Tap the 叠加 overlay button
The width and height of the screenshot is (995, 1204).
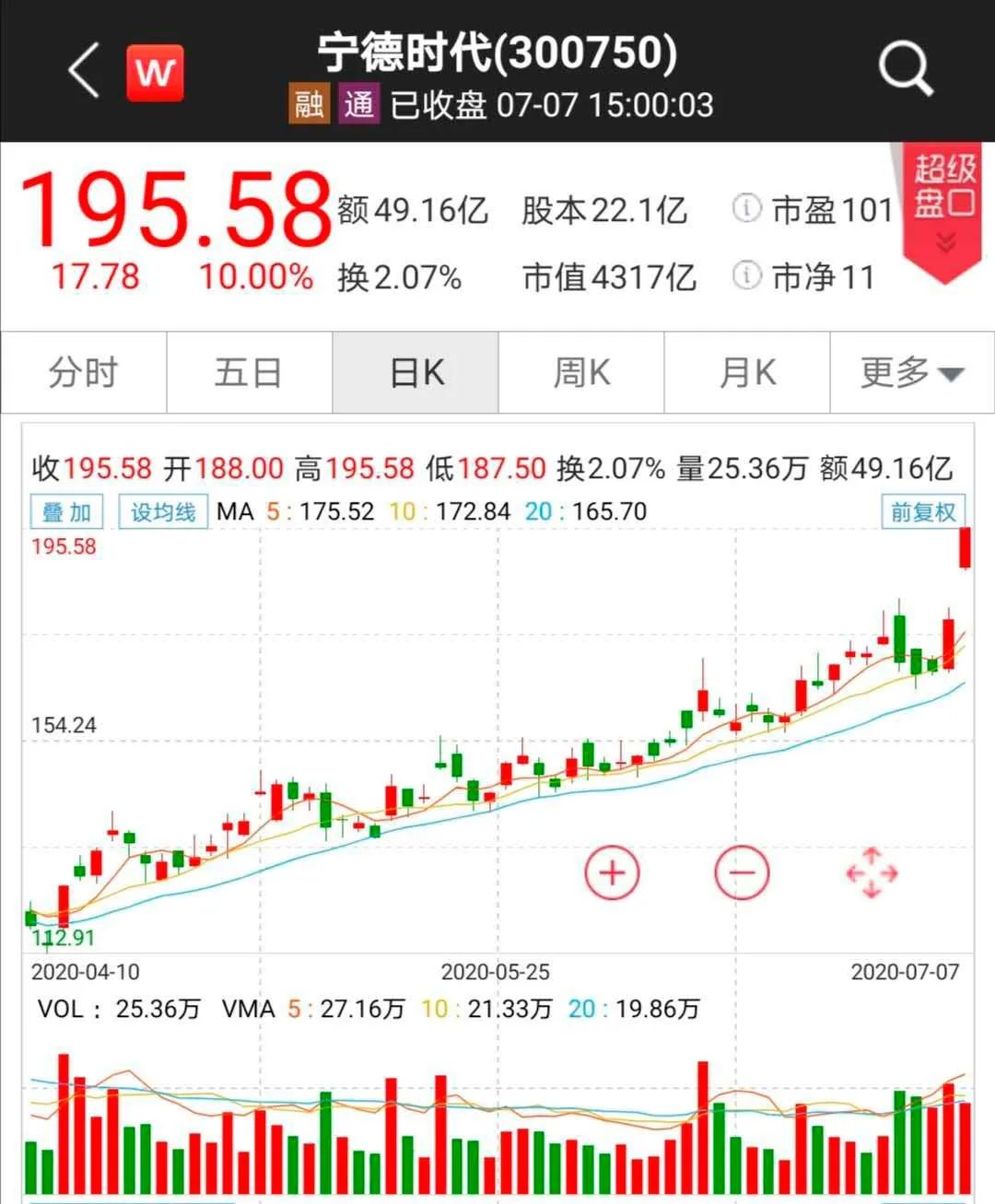click(67, 512)
